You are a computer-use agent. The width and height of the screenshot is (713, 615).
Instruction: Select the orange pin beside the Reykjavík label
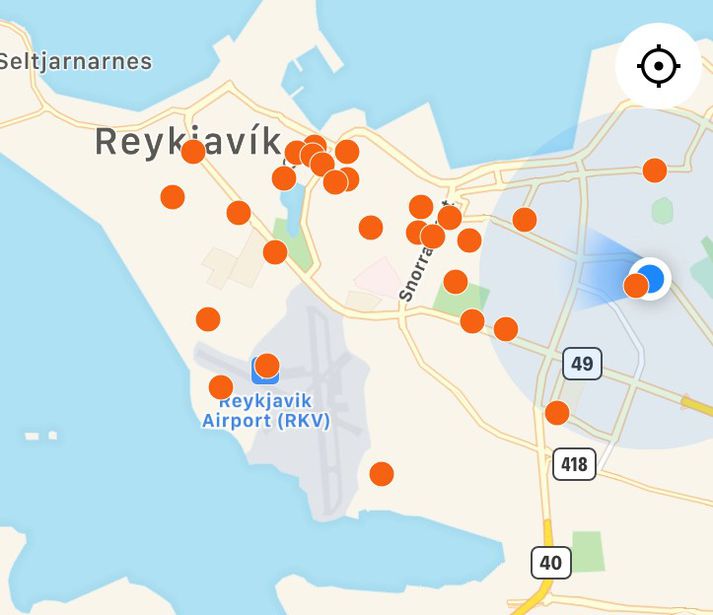(x=193, y=152)
